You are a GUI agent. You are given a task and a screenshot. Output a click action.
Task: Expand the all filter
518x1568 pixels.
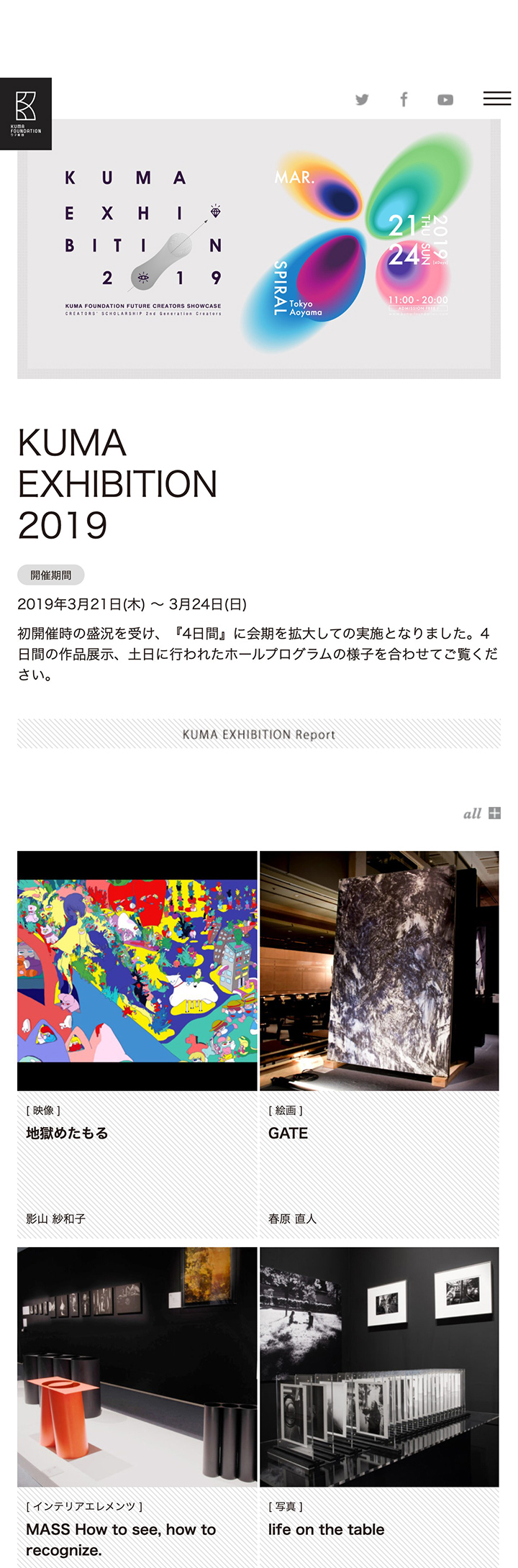pyautogui.click(x=482, y=813)
